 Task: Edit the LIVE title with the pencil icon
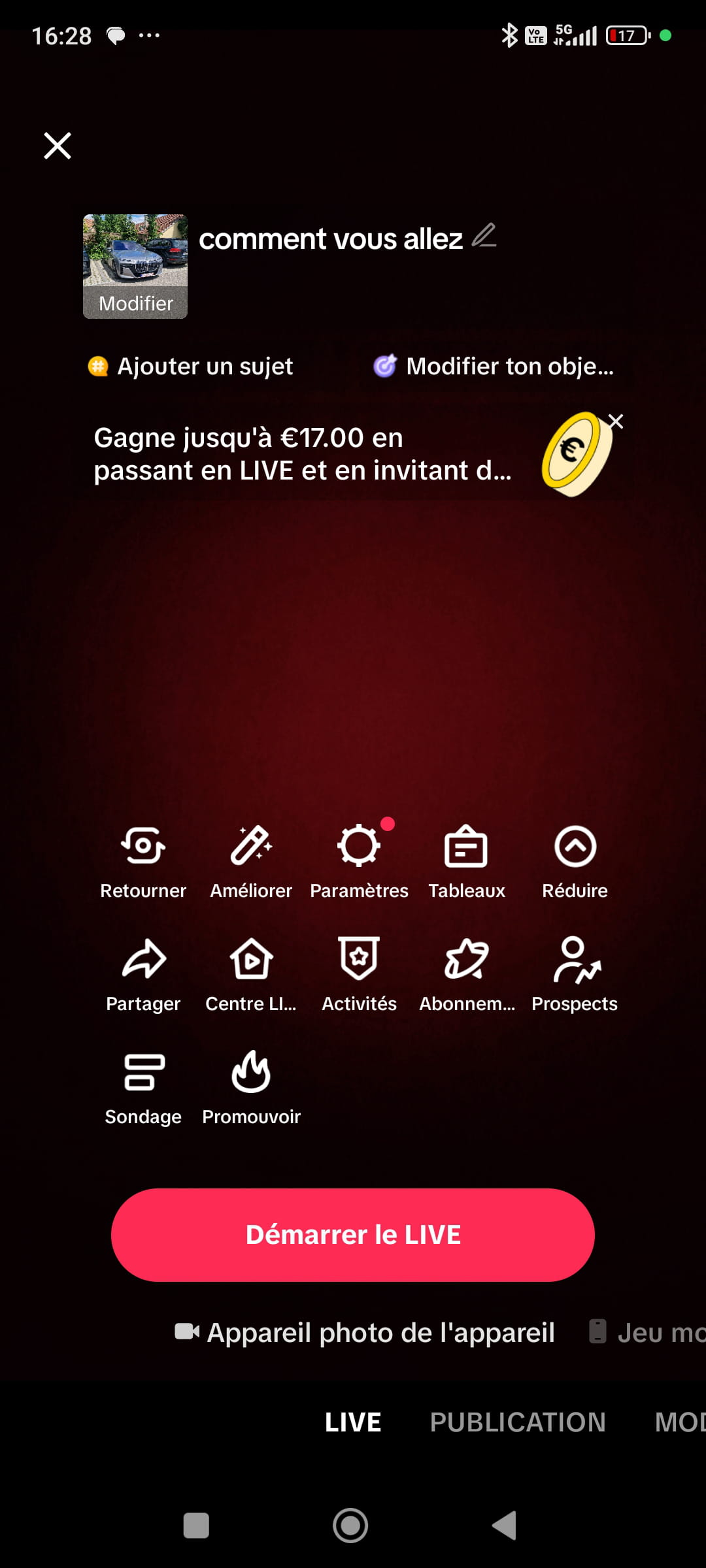click(484, 236)
